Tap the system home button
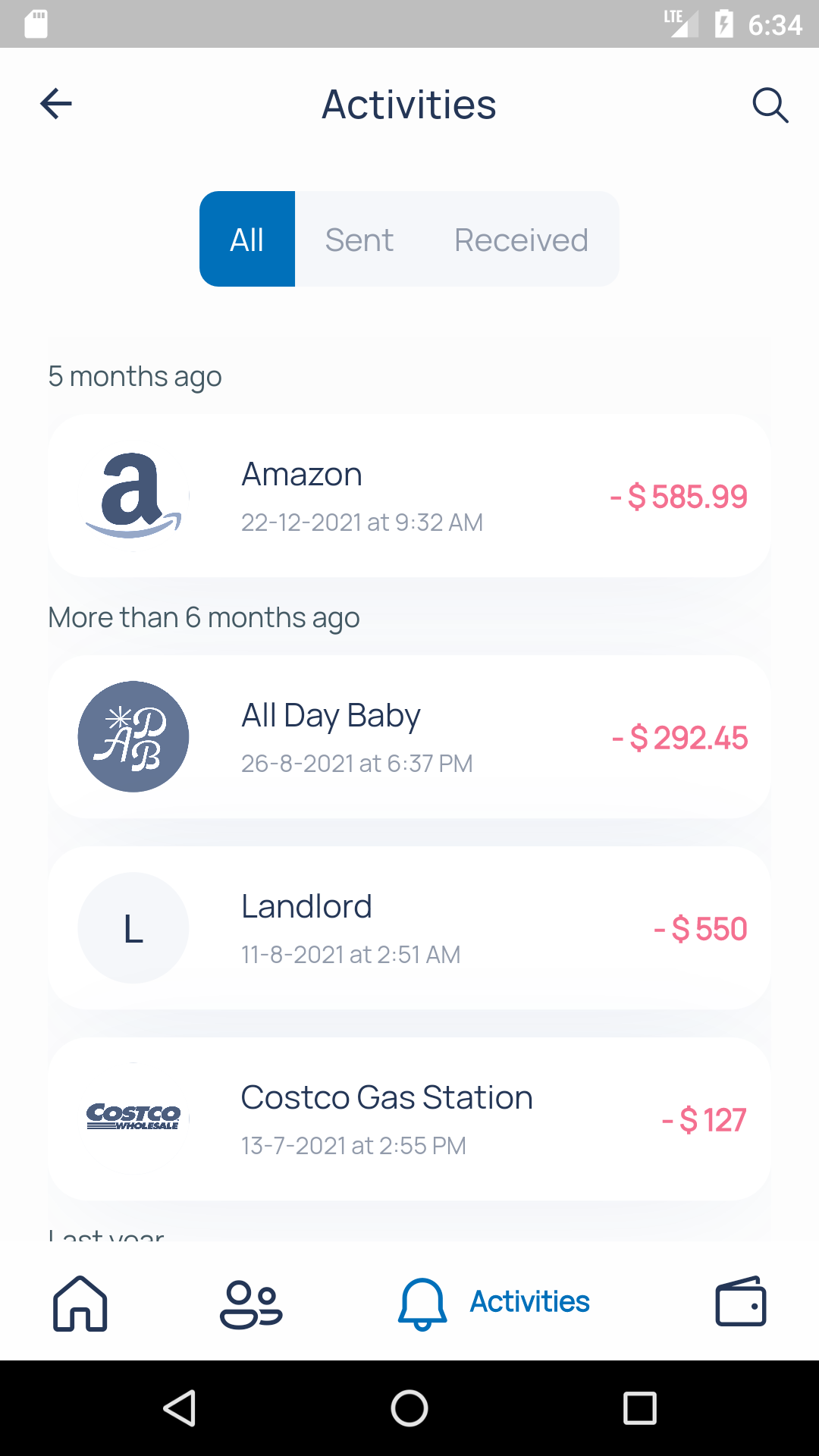Image resolution: width=819 pixels, height=1456 pixels. coord(409,1408)
